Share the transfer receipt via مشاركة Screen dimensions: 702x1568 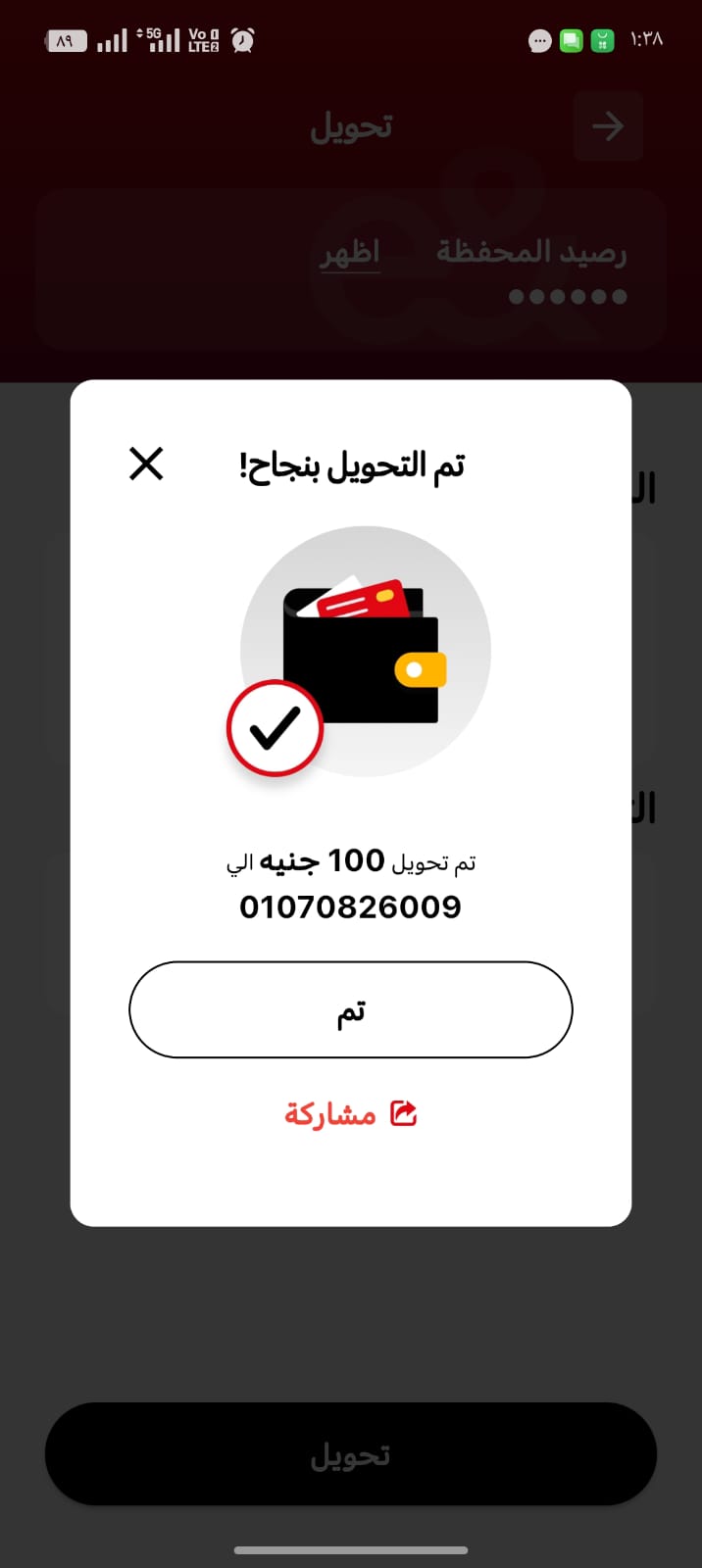[350, 1114]
